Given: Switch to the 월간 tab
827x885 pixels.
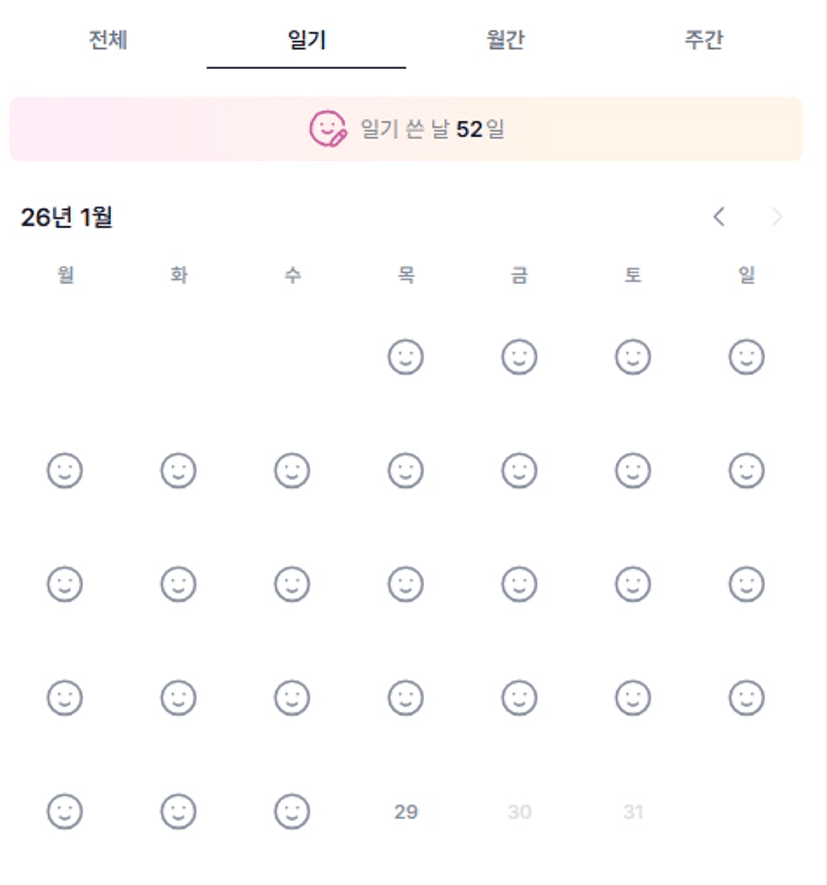Looking at the screenshot, I should click(x=505, y=41).
